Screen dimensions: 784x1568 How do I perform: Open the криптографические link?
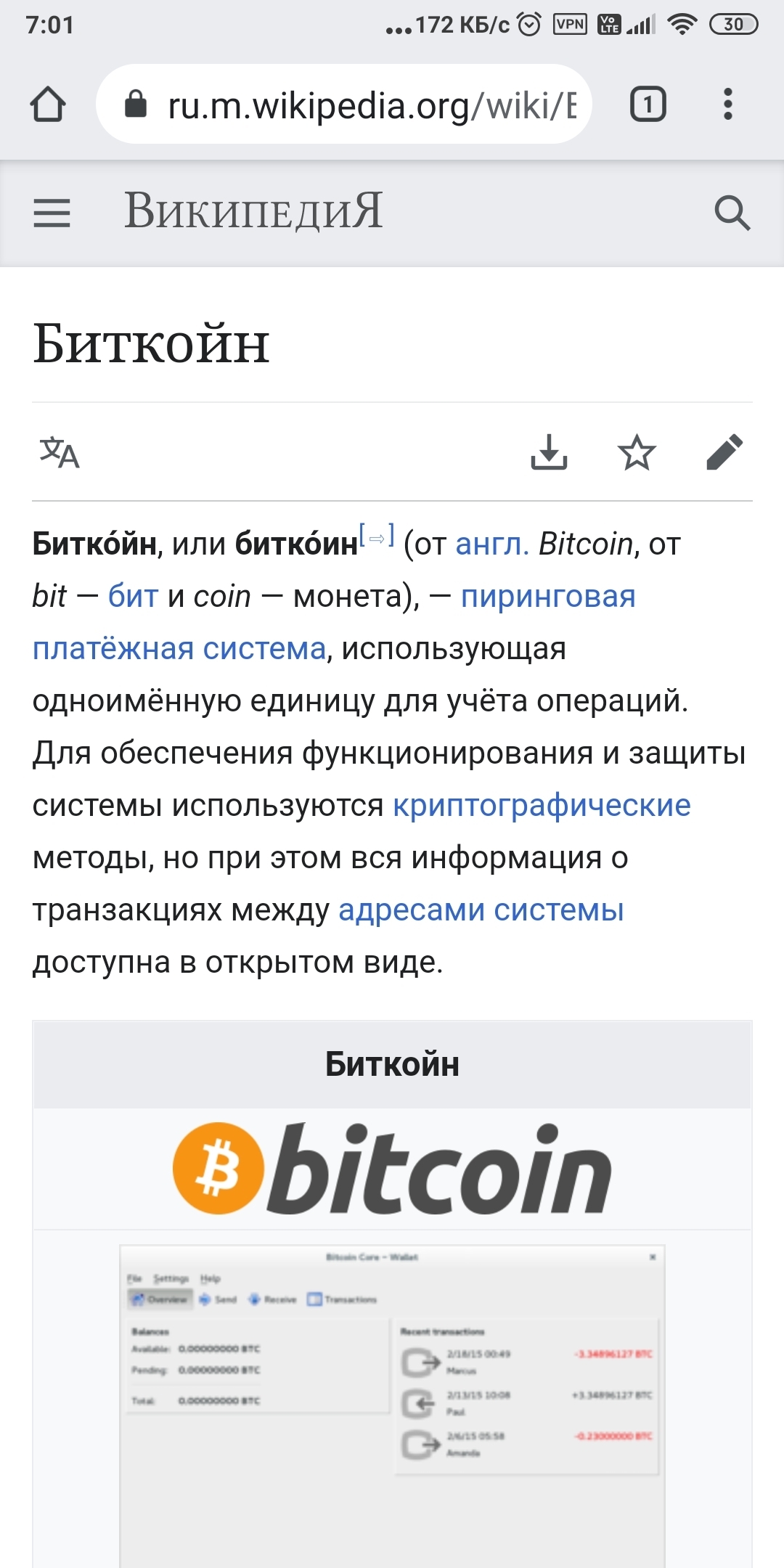click(542, 805)
